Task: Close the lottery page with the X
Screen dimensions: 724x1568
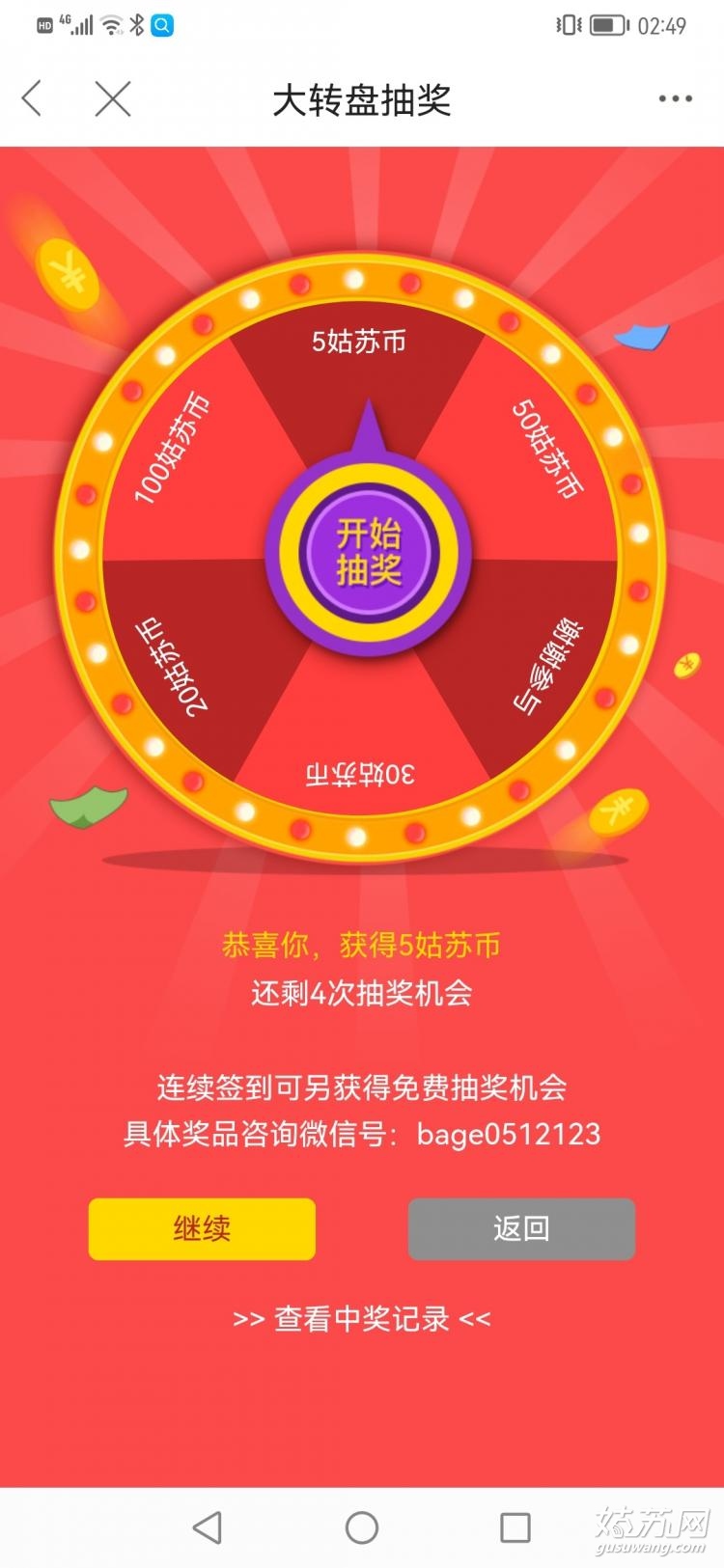Action: 113,98
